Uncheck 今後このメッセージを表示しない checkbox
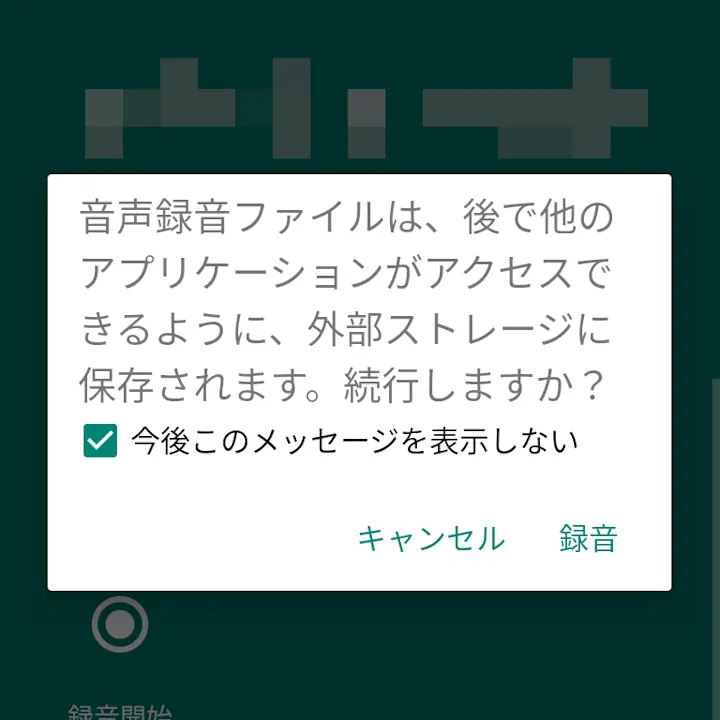 point(101,440)
